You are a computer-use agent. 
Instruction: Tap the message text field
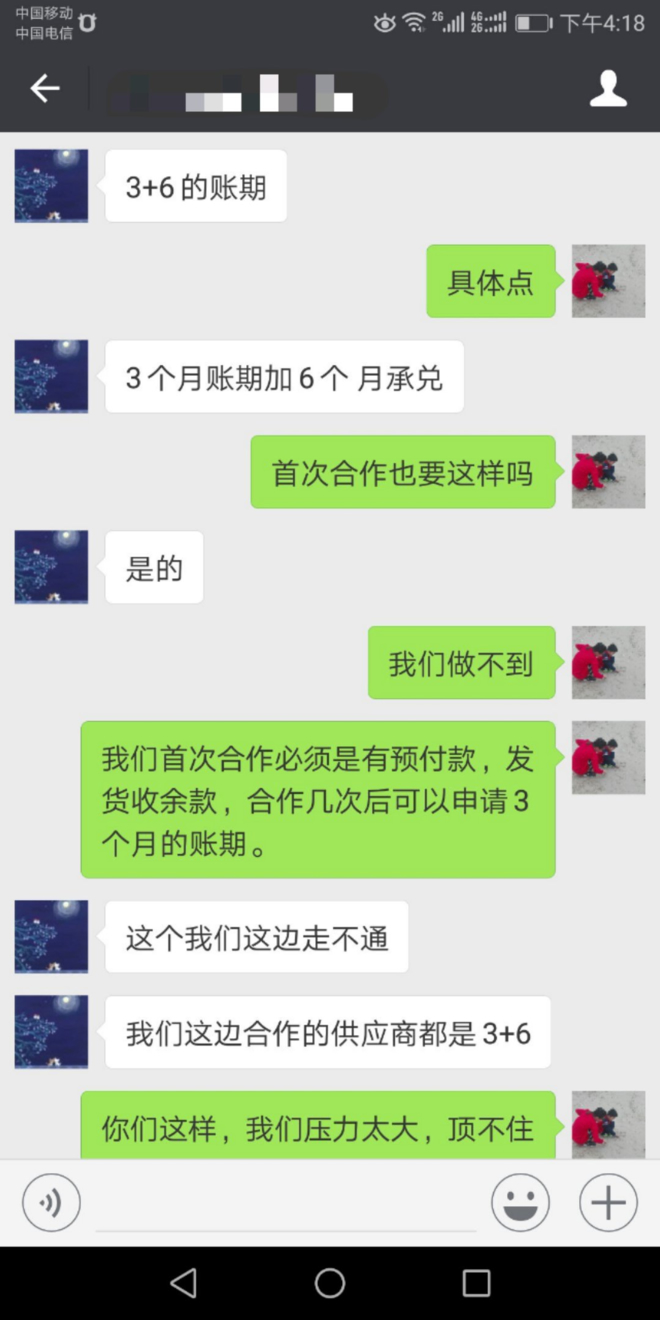click(285, 1205)
